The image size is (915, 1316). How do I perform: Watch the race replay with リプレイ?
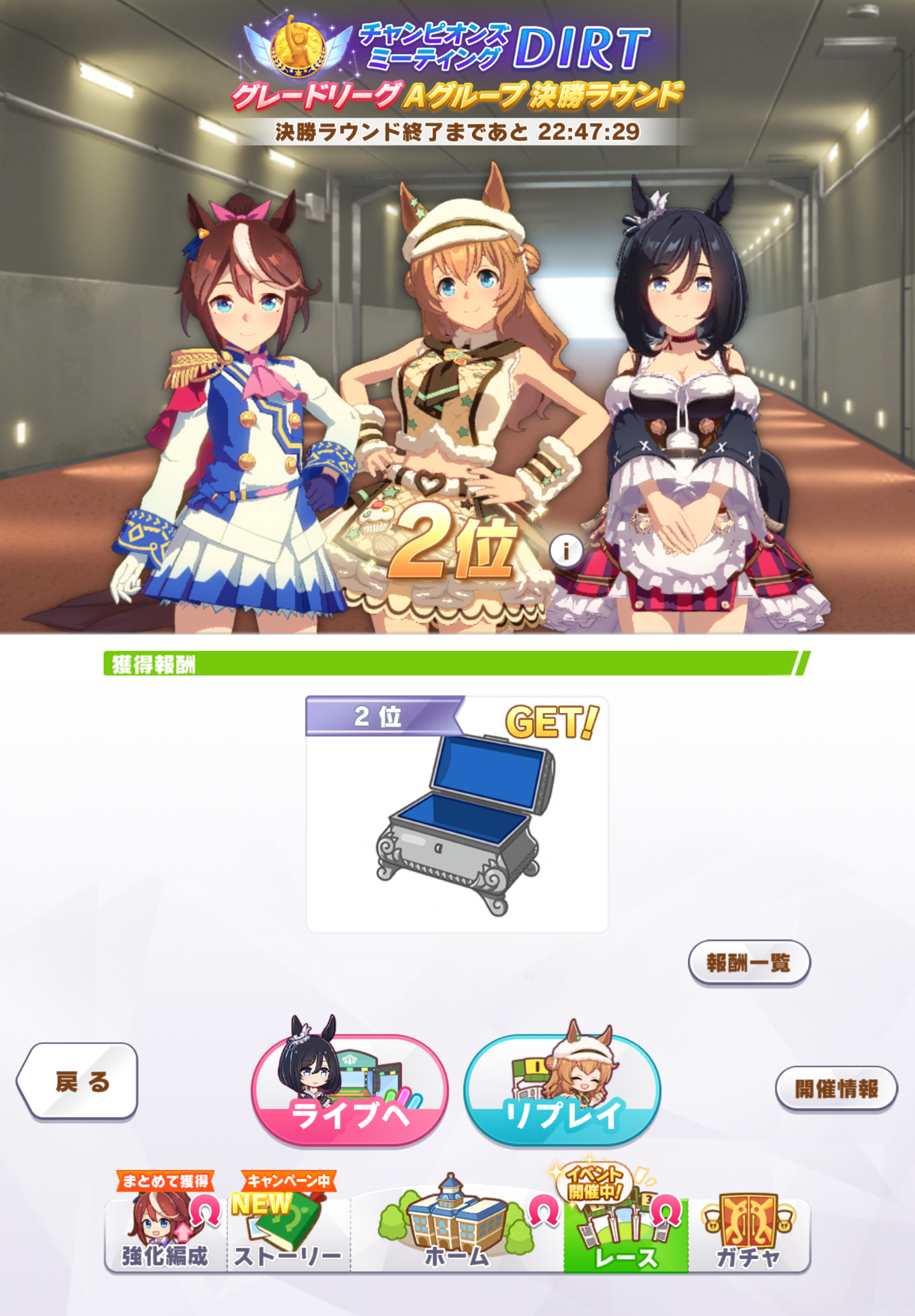[x=562, y=1092]
